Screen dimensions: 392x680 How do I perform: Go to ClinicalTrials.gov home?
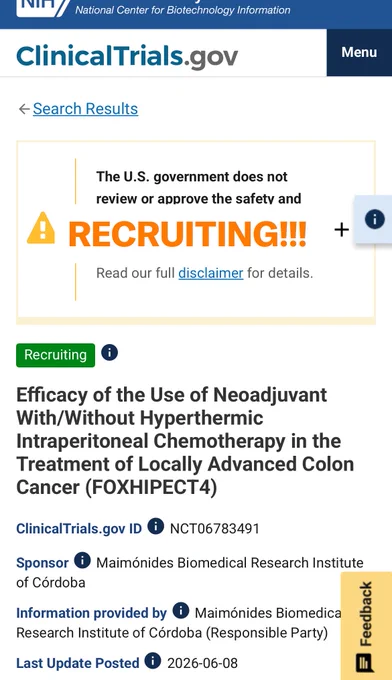(x=127, y=56)
